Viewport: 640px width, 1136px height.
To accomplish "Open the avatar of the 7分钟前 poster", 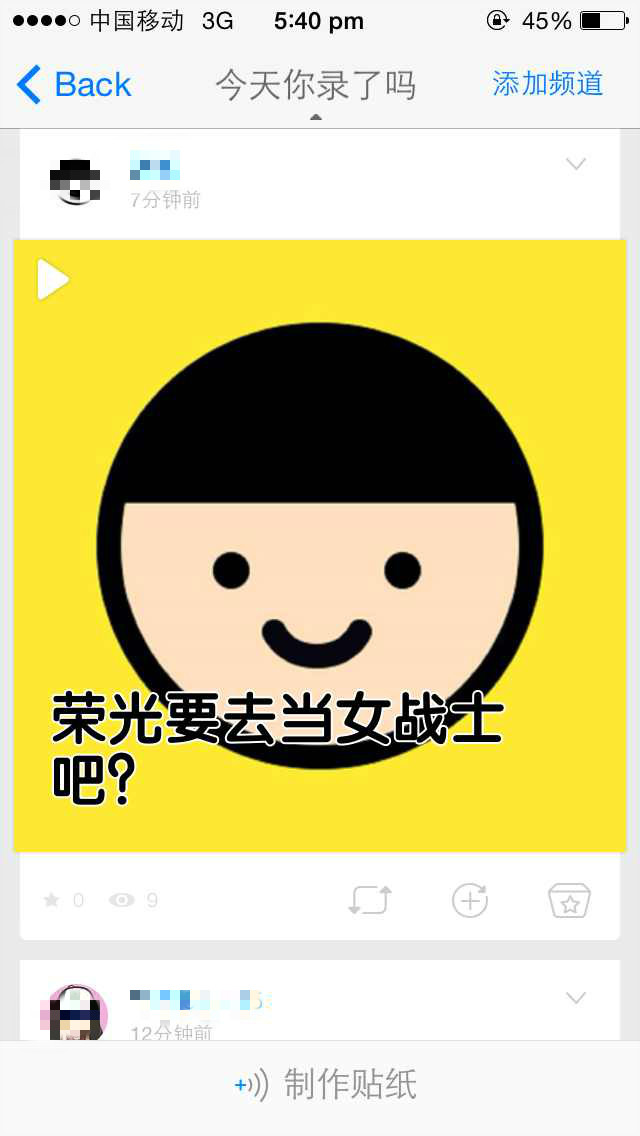I will point(75,181).
